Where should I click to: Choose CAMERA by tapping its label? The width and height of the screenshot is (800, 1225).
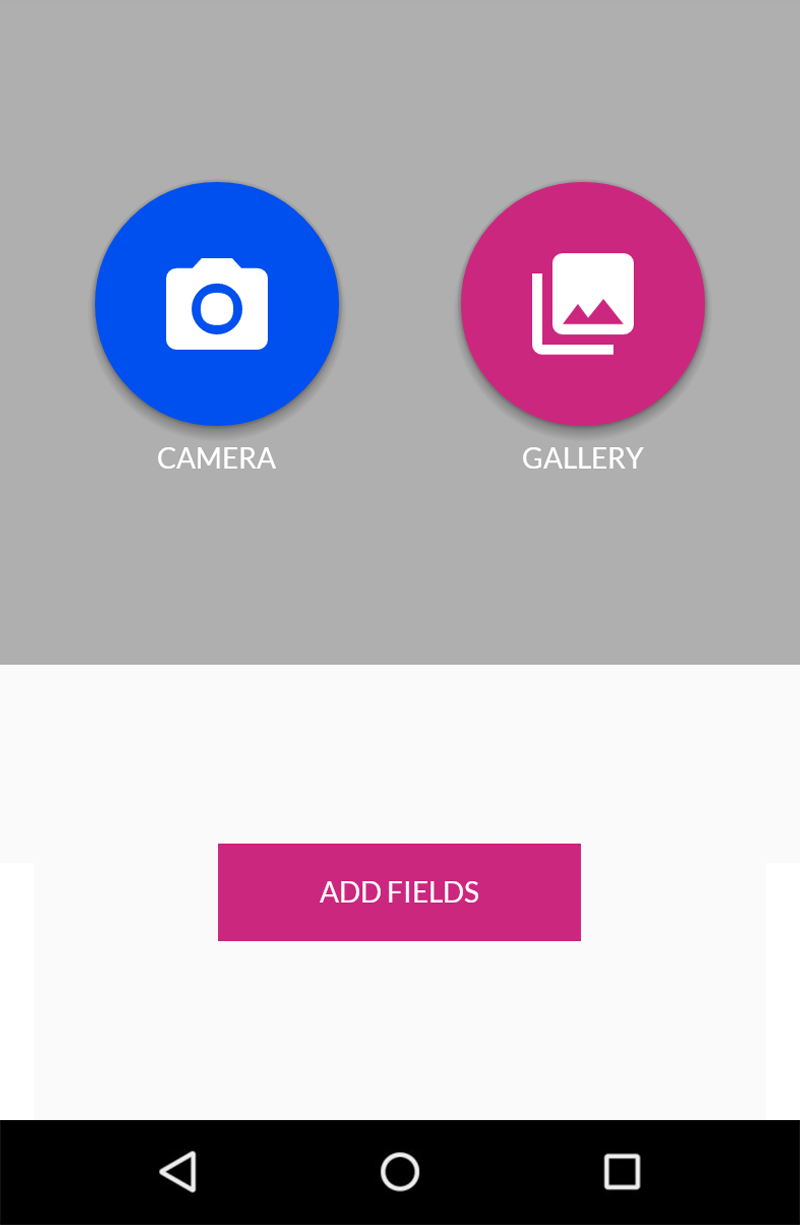[x=216, y=457]
